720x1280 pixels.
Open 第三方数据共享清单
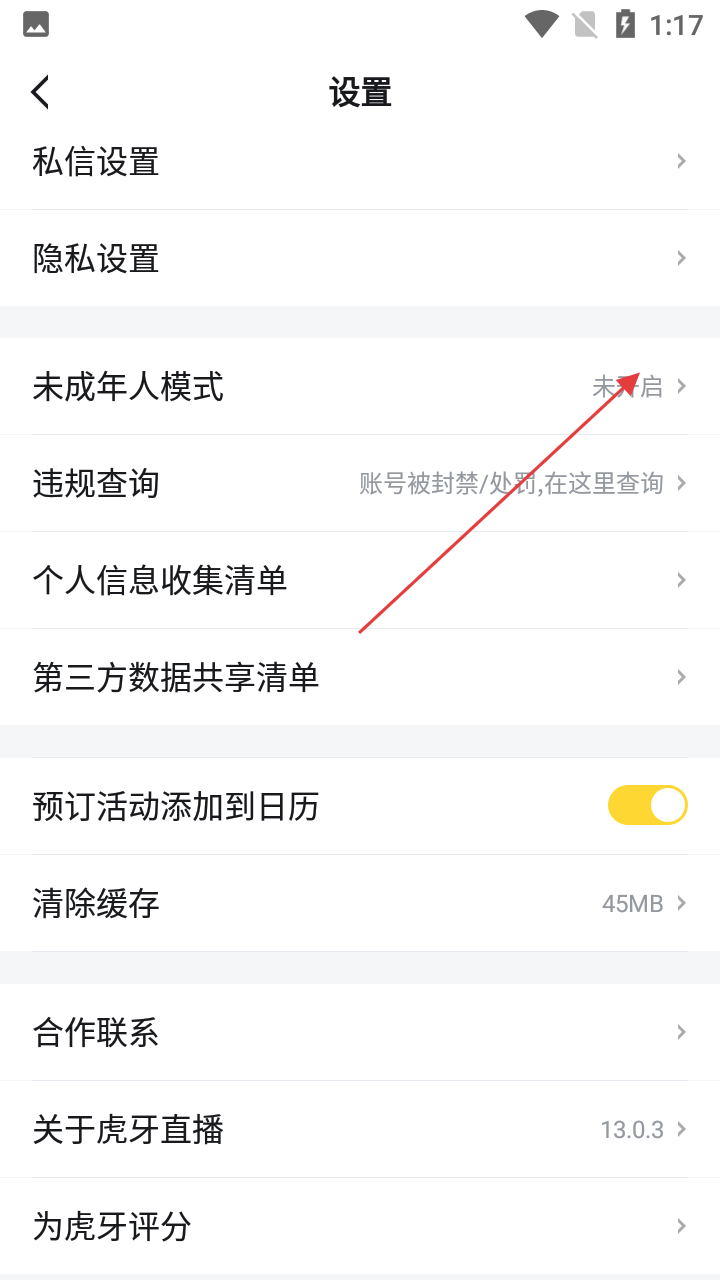pyautogui.click(x=360, y=678)
